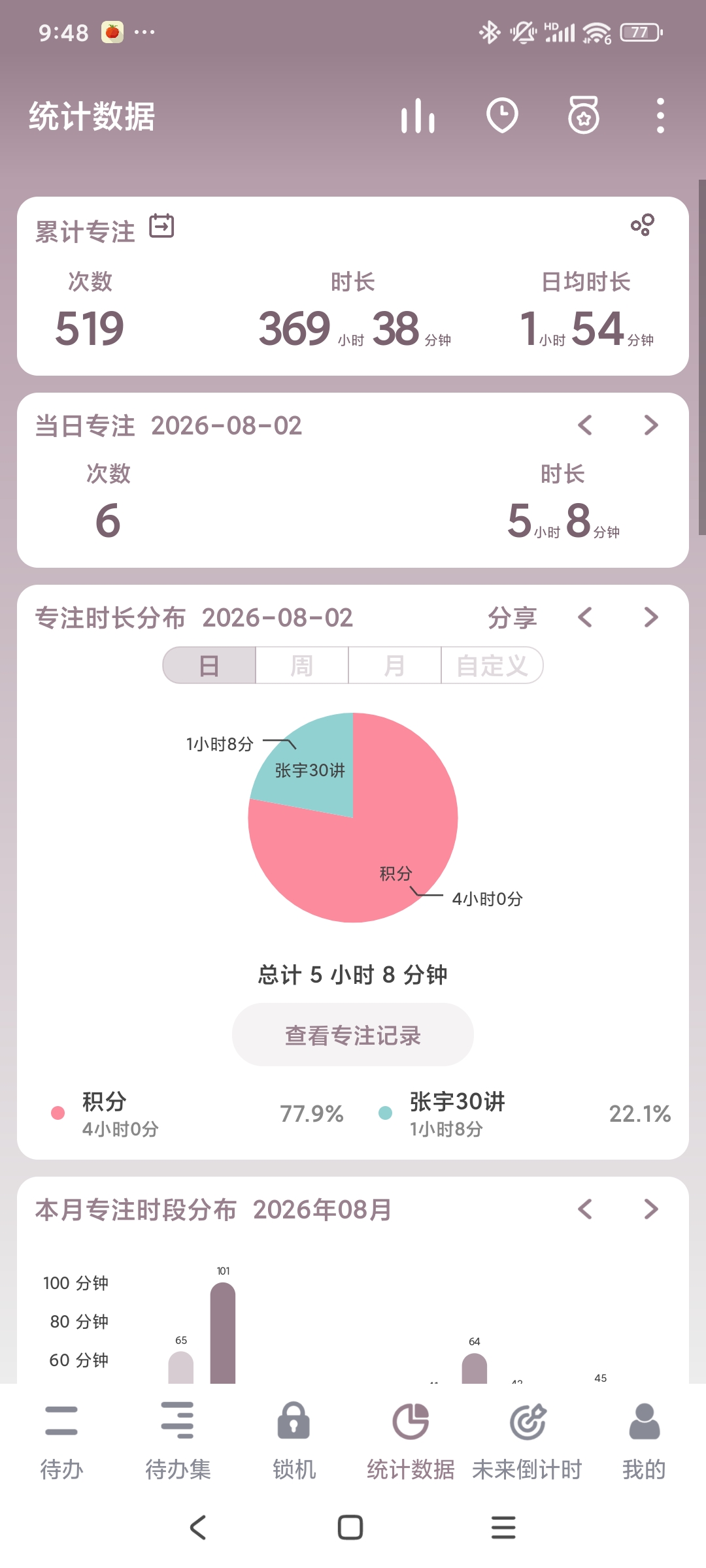This screenshot has height=1568, width=706.
Task: Open the clock history icon in the top bar
Action: pos(502,116)
